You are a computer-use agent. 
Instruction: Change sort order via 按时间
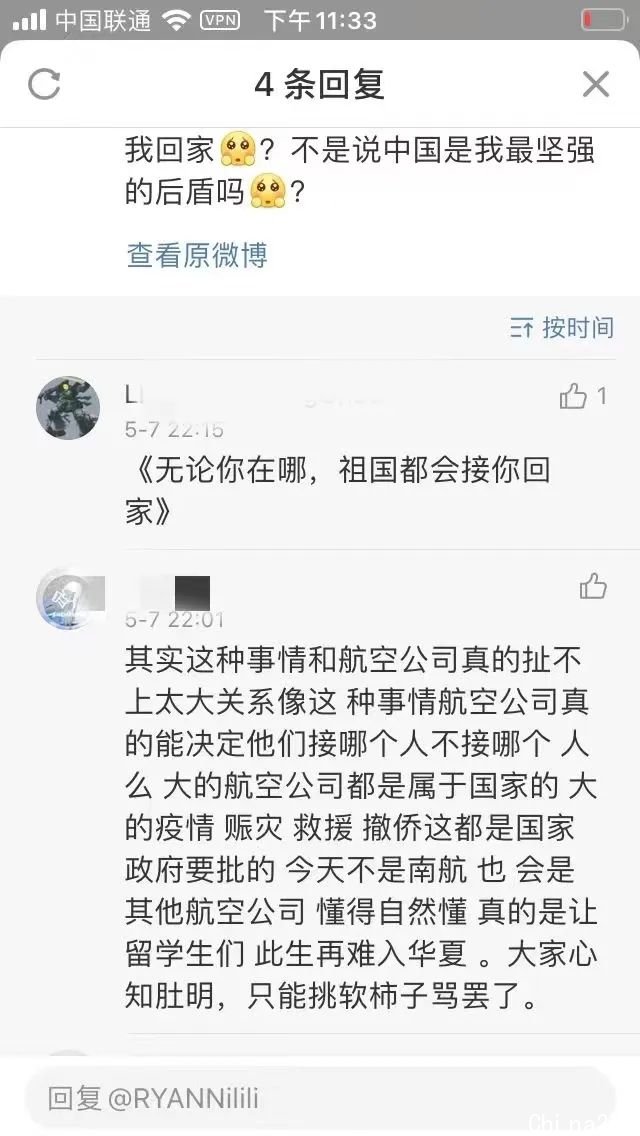pos(562,328)
